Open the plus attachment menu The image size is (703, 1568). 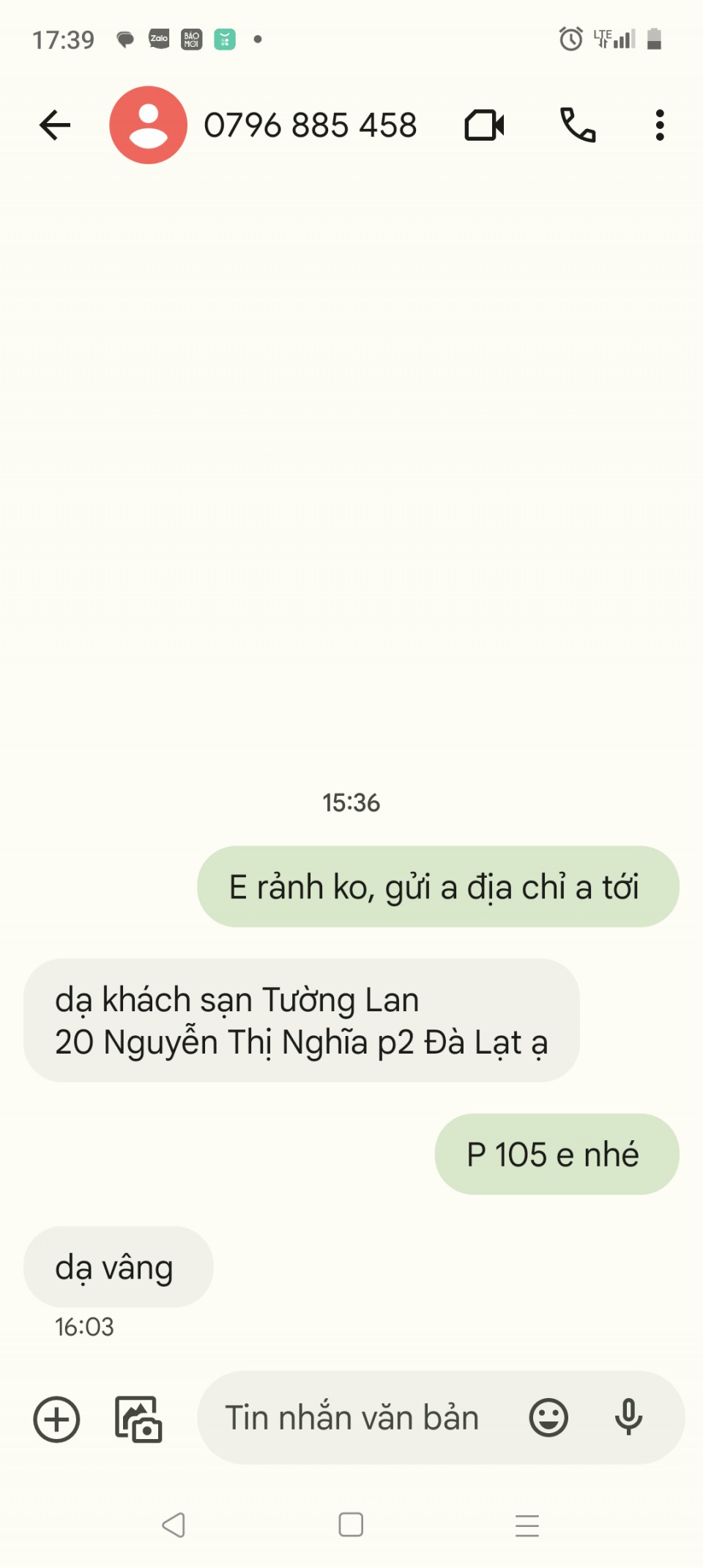click(56, 1419)
